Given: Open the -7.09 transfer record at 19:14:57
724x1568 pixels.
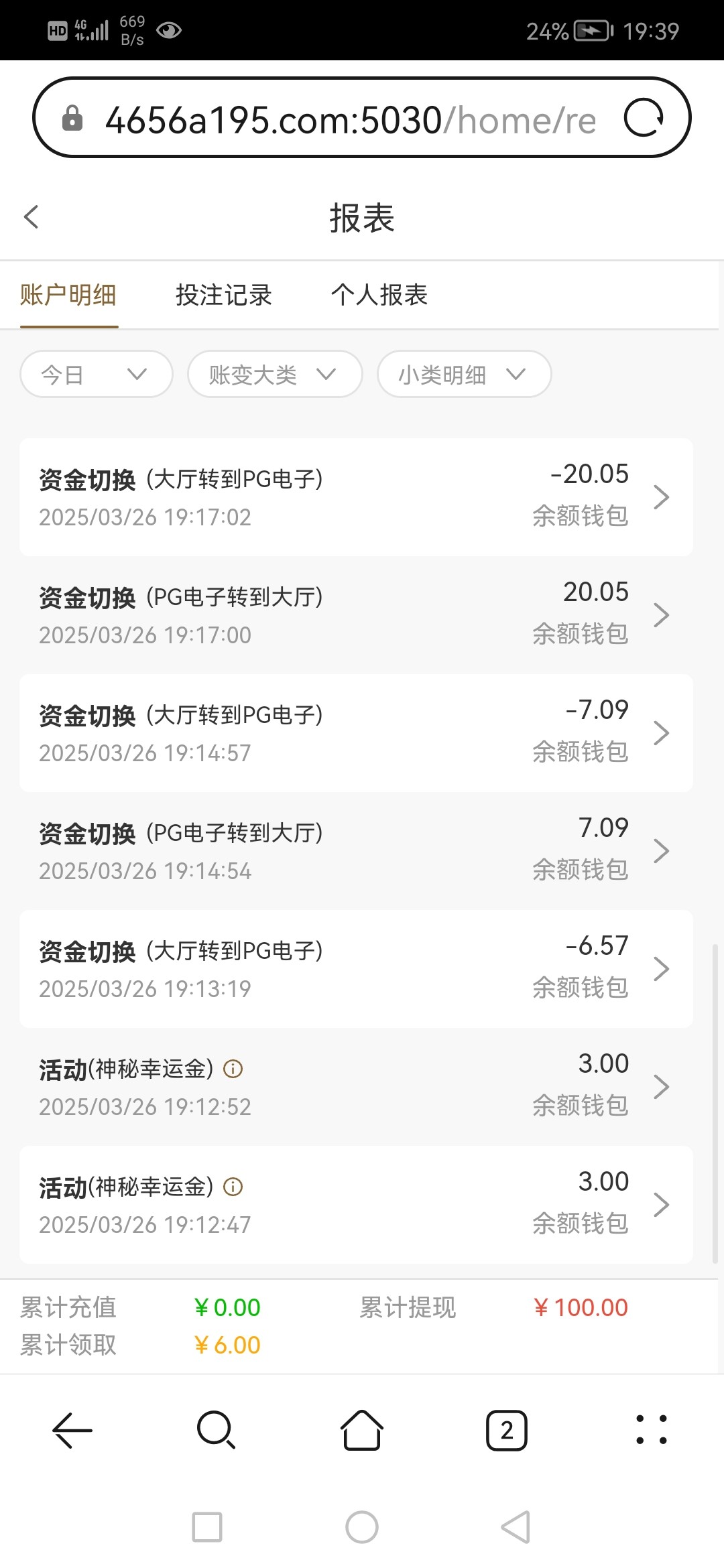Looking at the screenshot, I should pos(355,733).
